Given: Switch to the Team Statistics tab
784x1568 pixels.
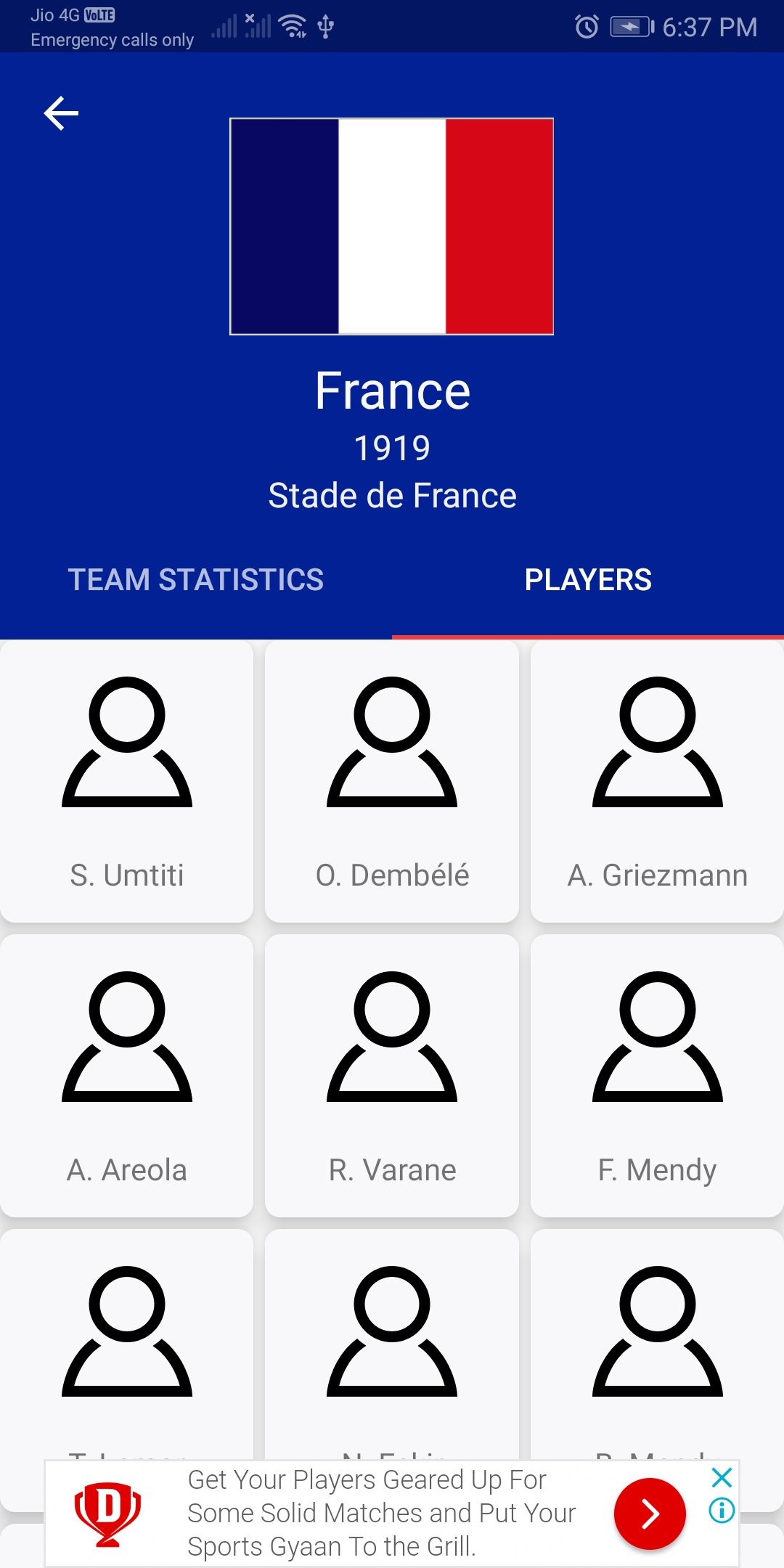Looking at the screenshot, I should 196,580.
